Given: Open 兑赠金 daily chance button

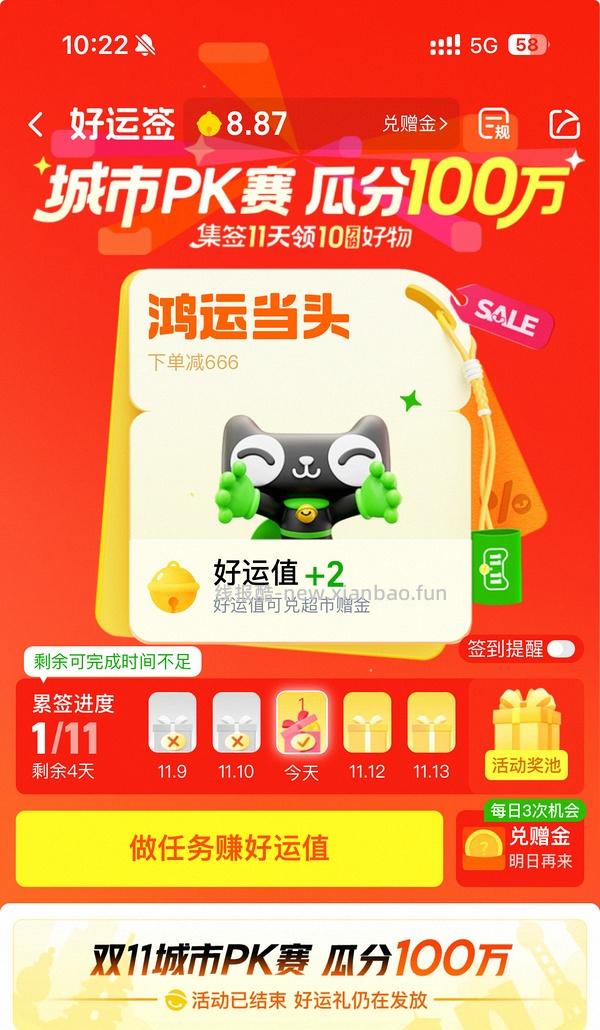Looking at the screenshot, I should [x=520, y=848].
